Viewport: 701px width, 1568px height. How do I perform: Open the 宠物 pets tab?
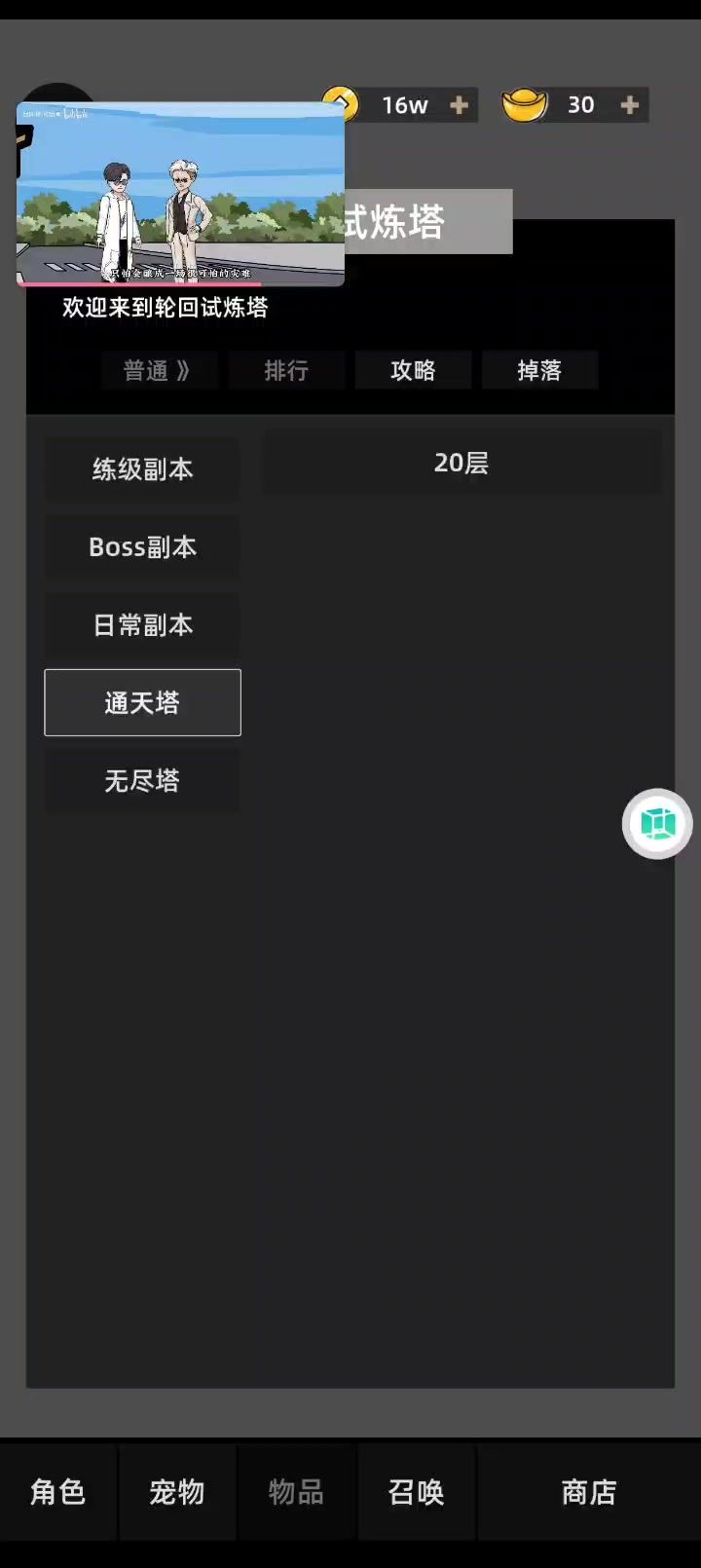point(177,1492)
